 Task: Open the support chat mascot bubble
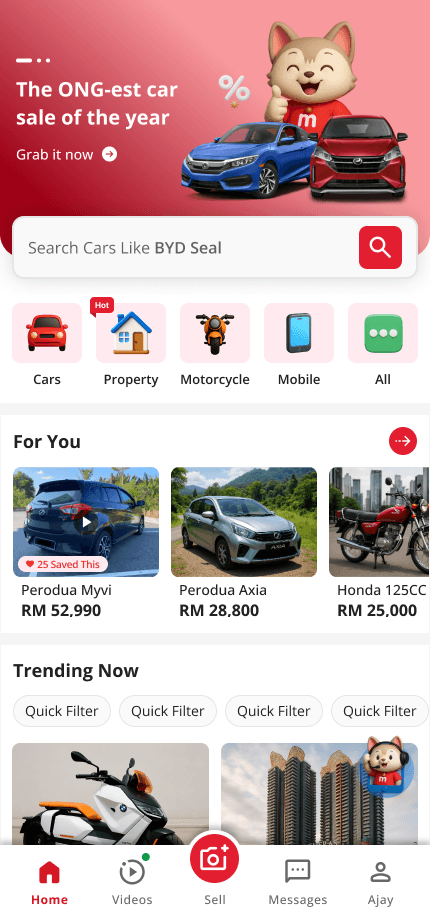pos(386,765)
